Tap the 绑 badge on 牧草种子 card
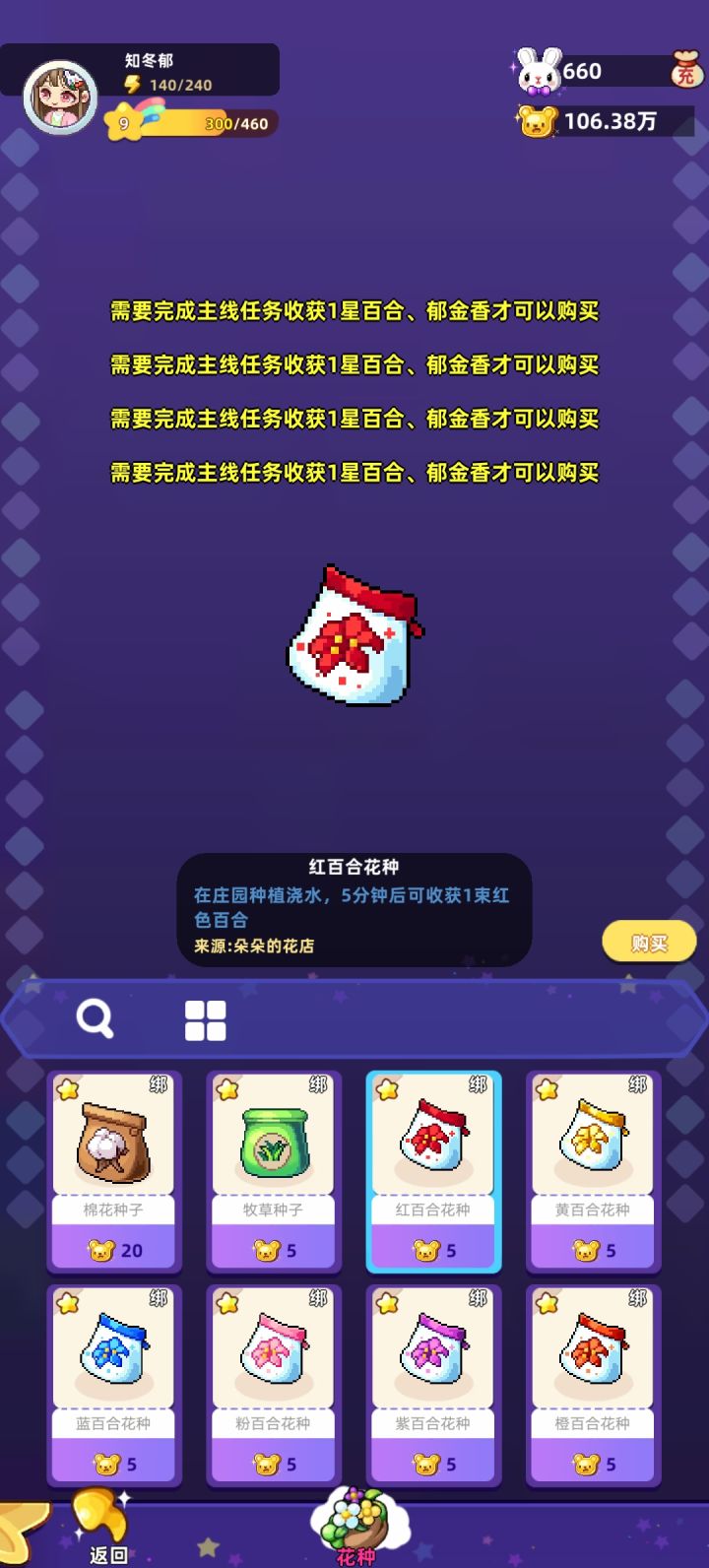The height and width of the screenshot is (1568, 709). pos(317,1083)
